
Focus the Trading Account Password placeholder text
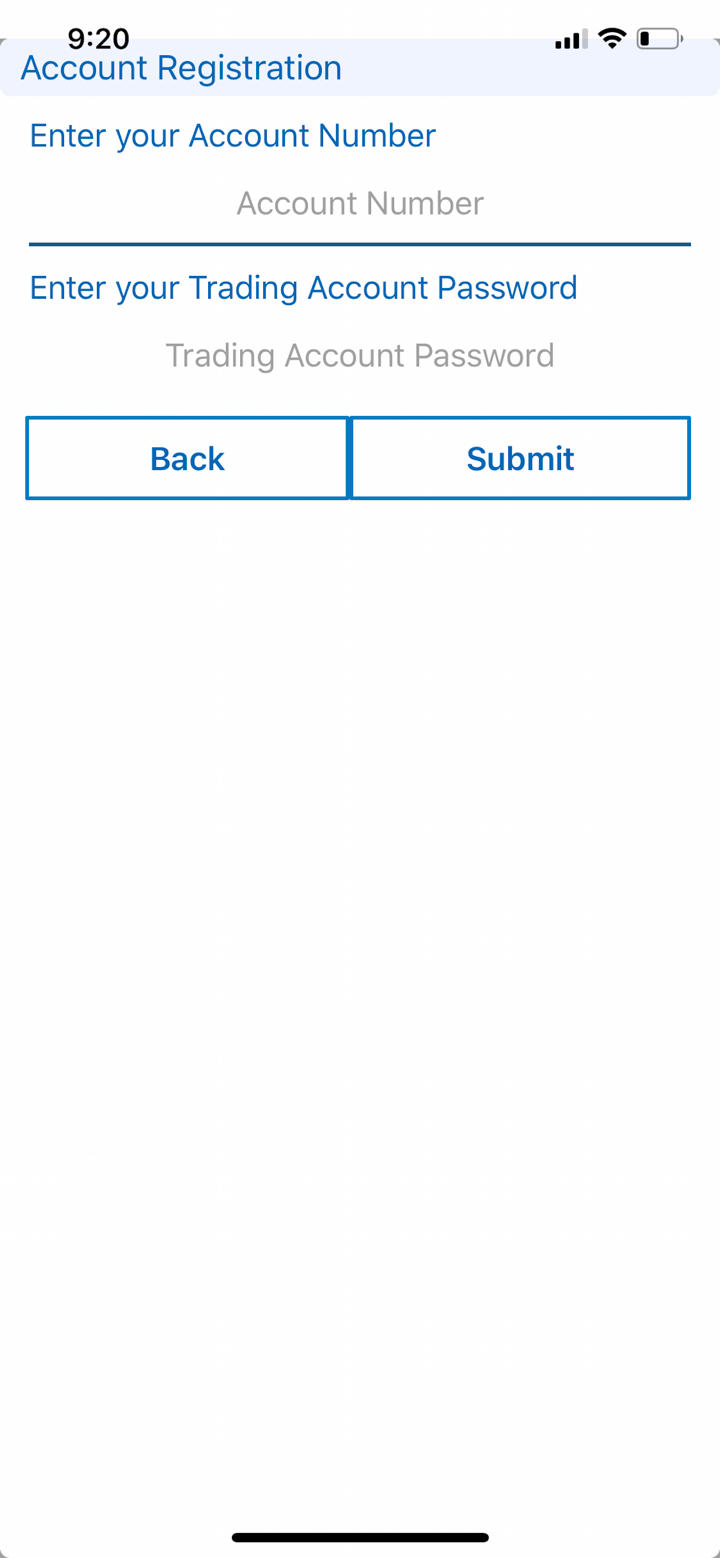(x=360, y=355)
